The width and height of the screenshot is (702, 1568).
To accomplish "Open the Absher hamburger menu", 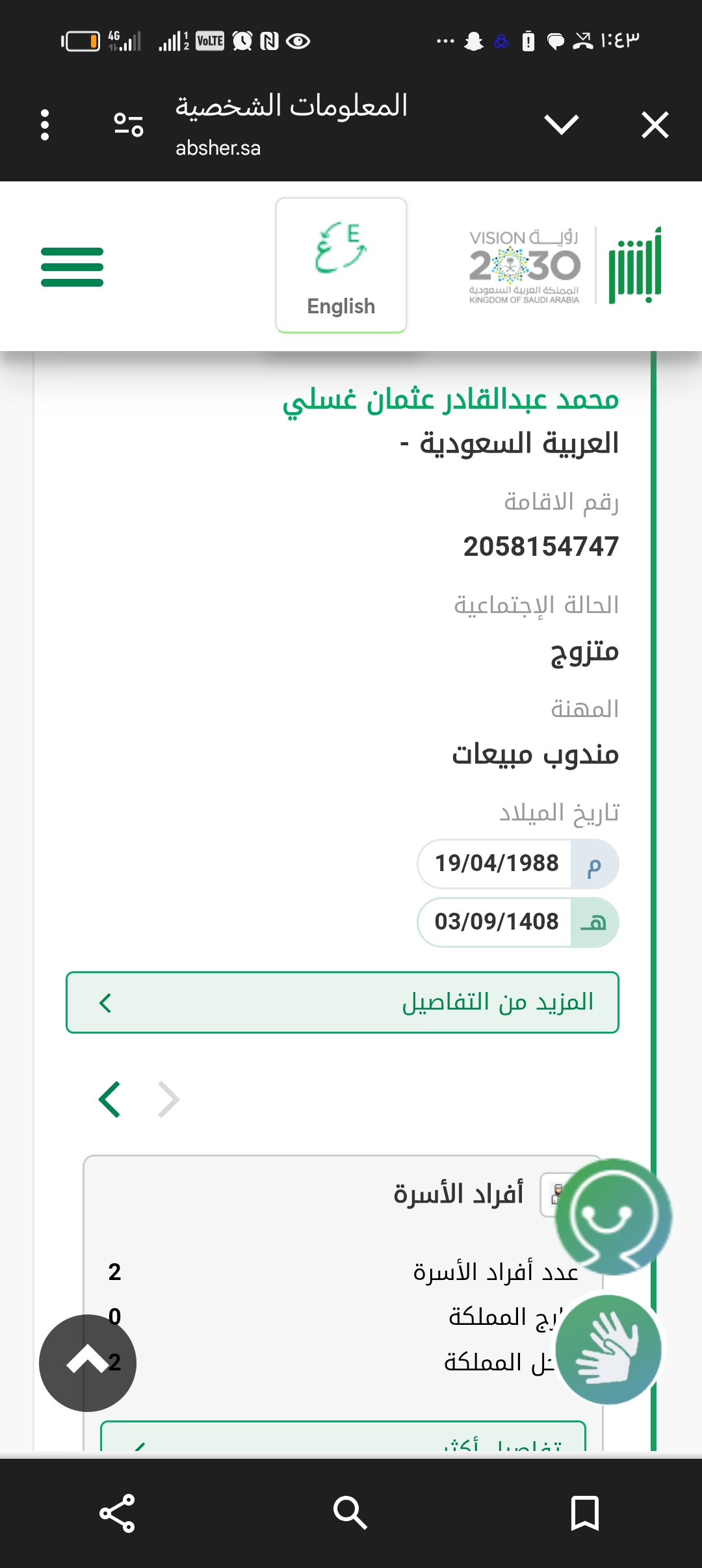I will [72, 267].
